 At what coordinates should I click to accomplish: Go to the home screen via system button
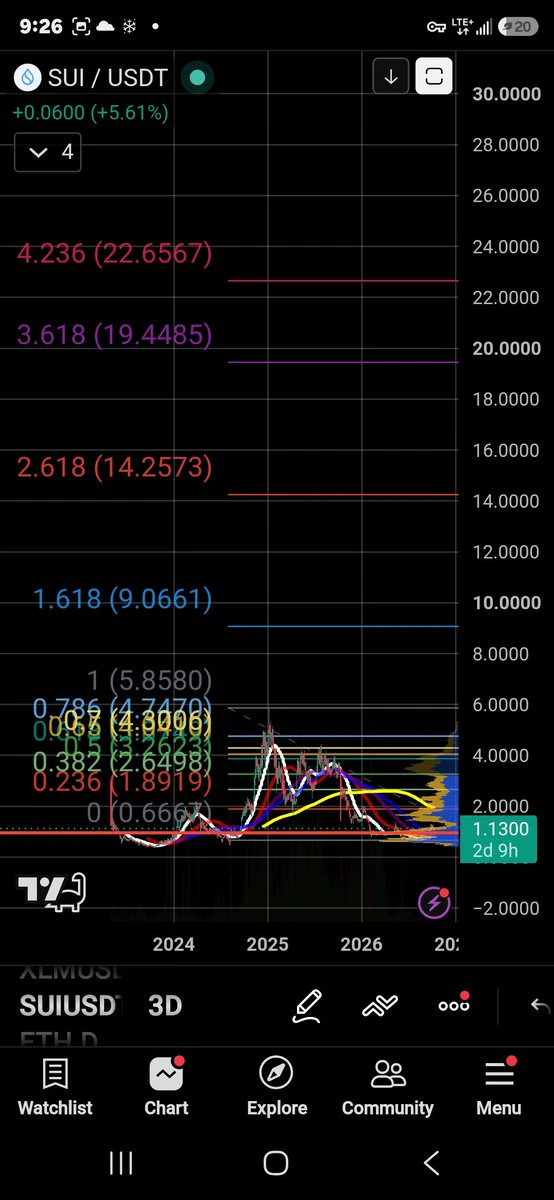pyautogui.click(x=276, y=1162)
